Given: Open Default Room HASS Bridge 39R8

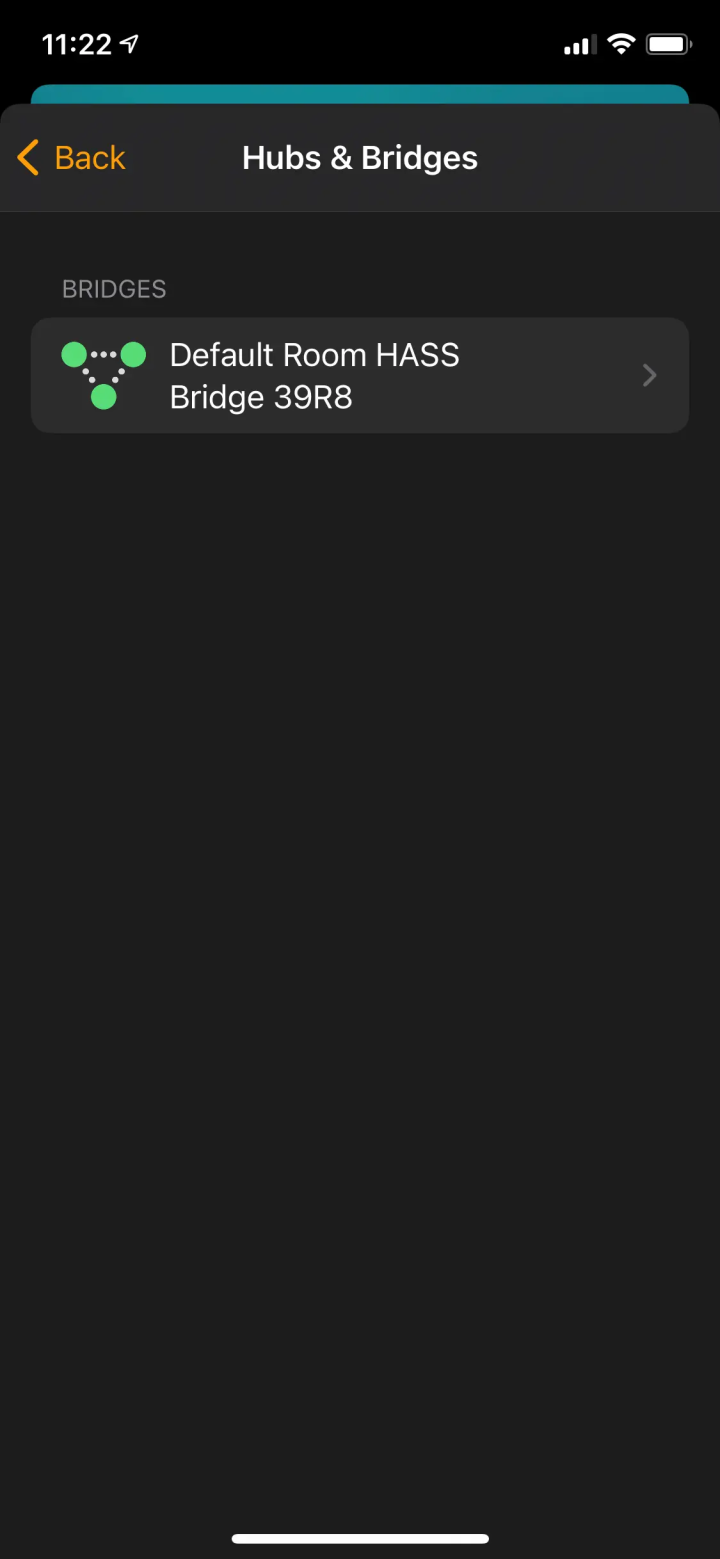Looking at the screenshot, I should [360, 375].
